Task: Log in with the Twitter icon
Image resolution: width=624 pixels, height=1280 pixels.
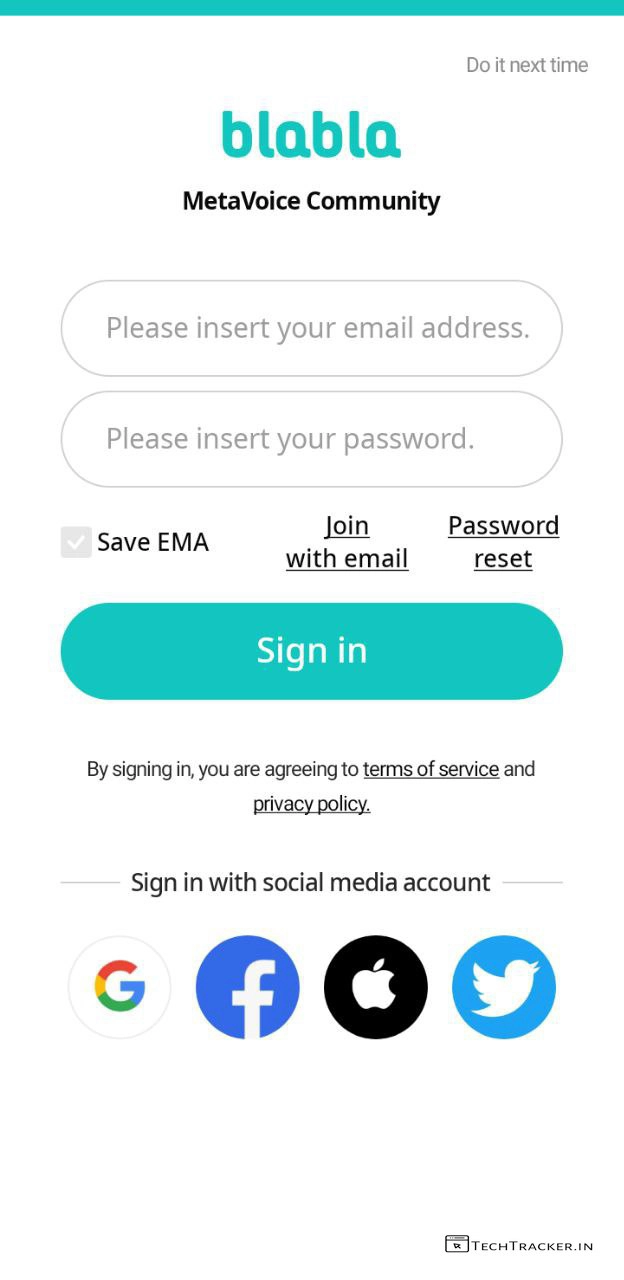Action: tap(504, 987)
